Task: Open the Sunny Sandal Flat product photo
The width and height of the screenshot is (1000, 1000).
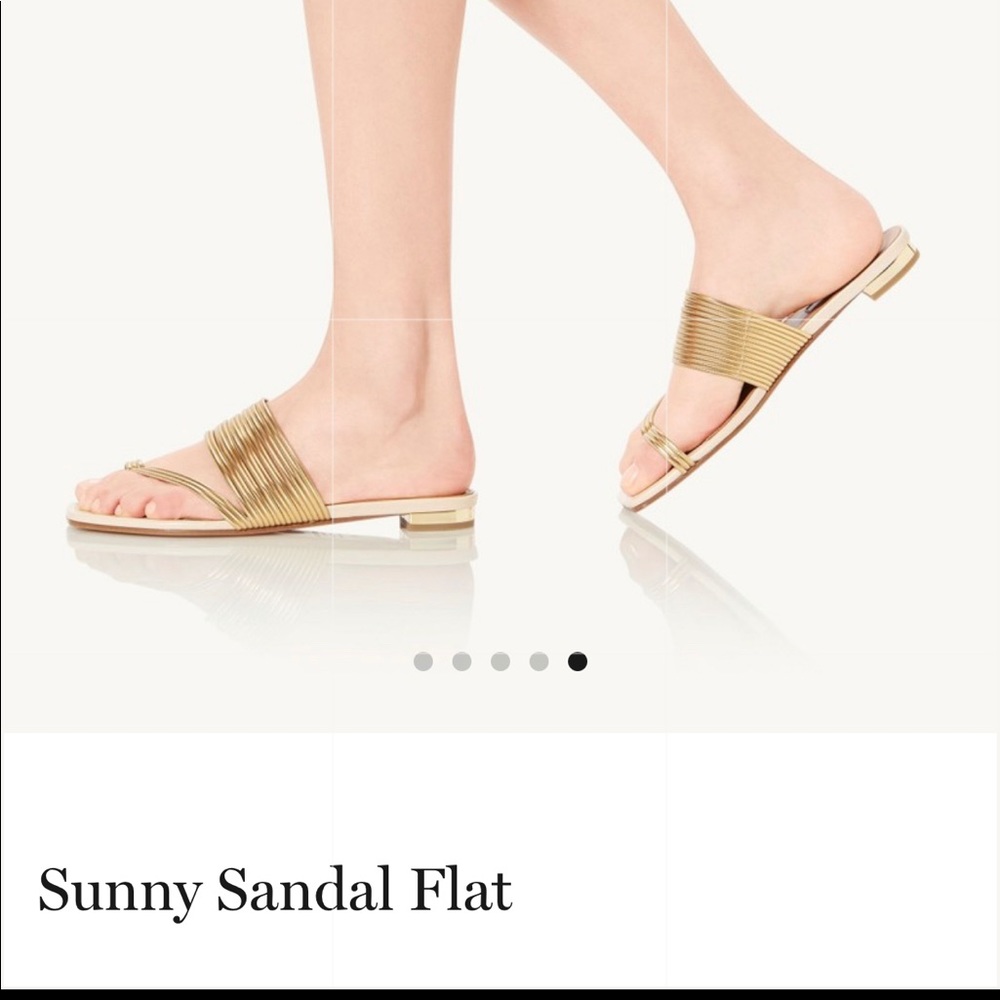Action: pos(500,330)
